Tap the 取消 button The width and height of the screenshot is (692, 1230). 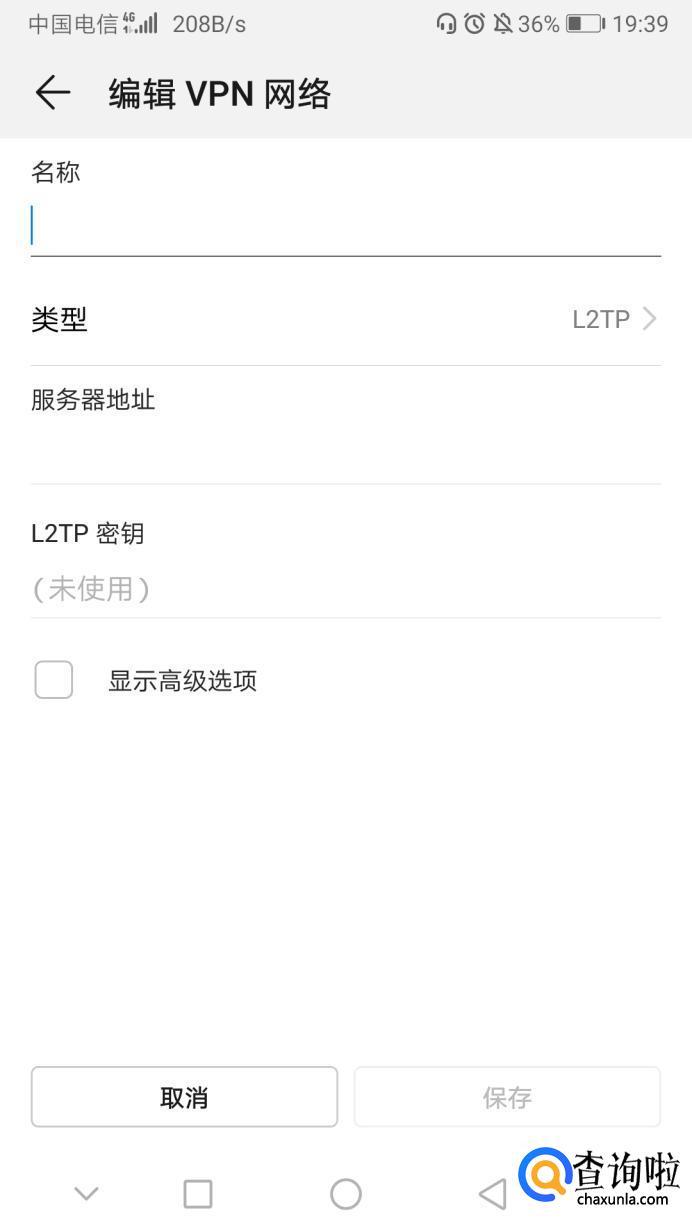coord(184,1097)
